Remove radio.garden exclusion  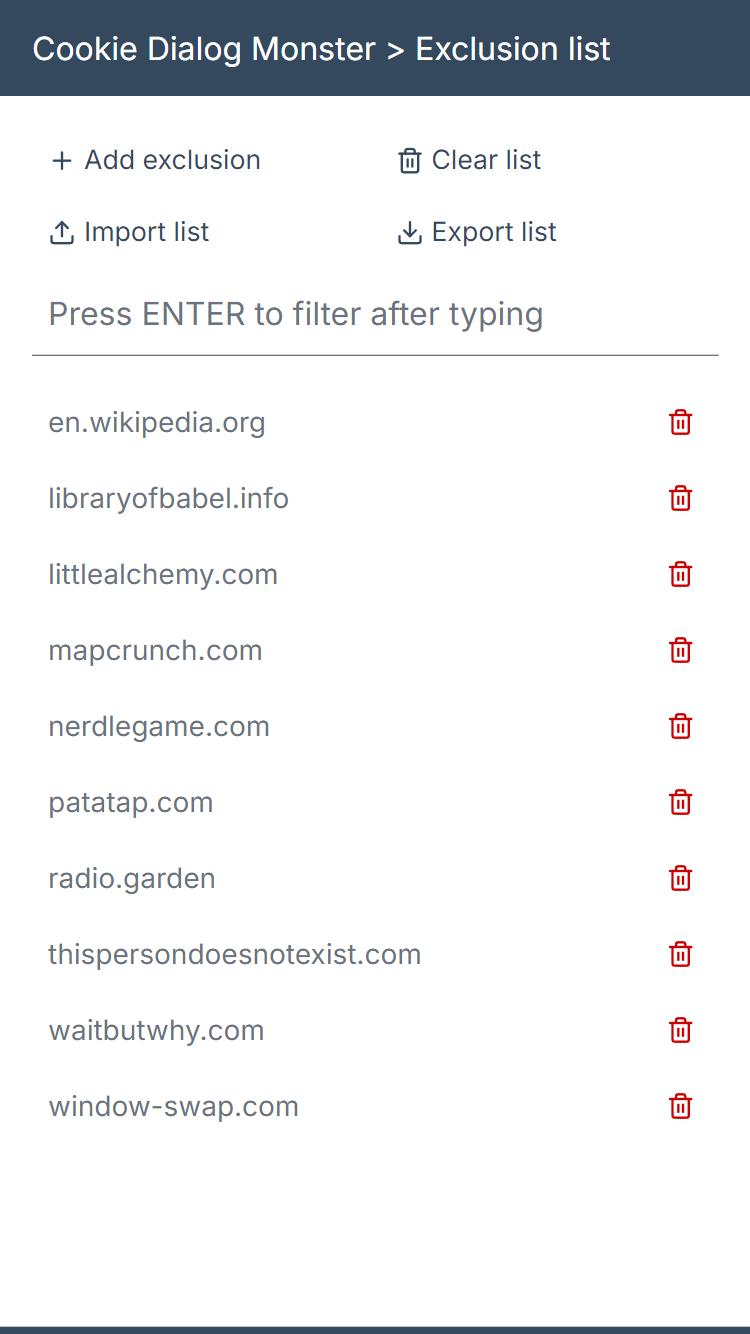pos(681,878)
